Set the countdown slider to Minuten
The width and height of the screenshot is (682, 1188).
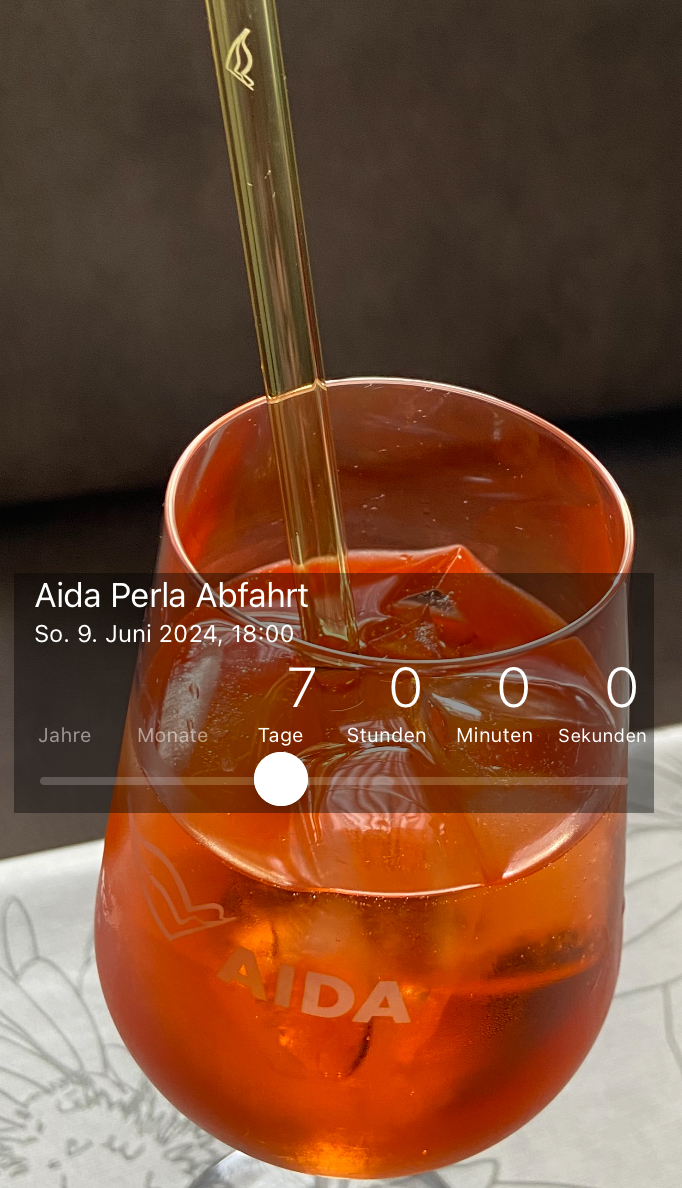click(495, 780)
